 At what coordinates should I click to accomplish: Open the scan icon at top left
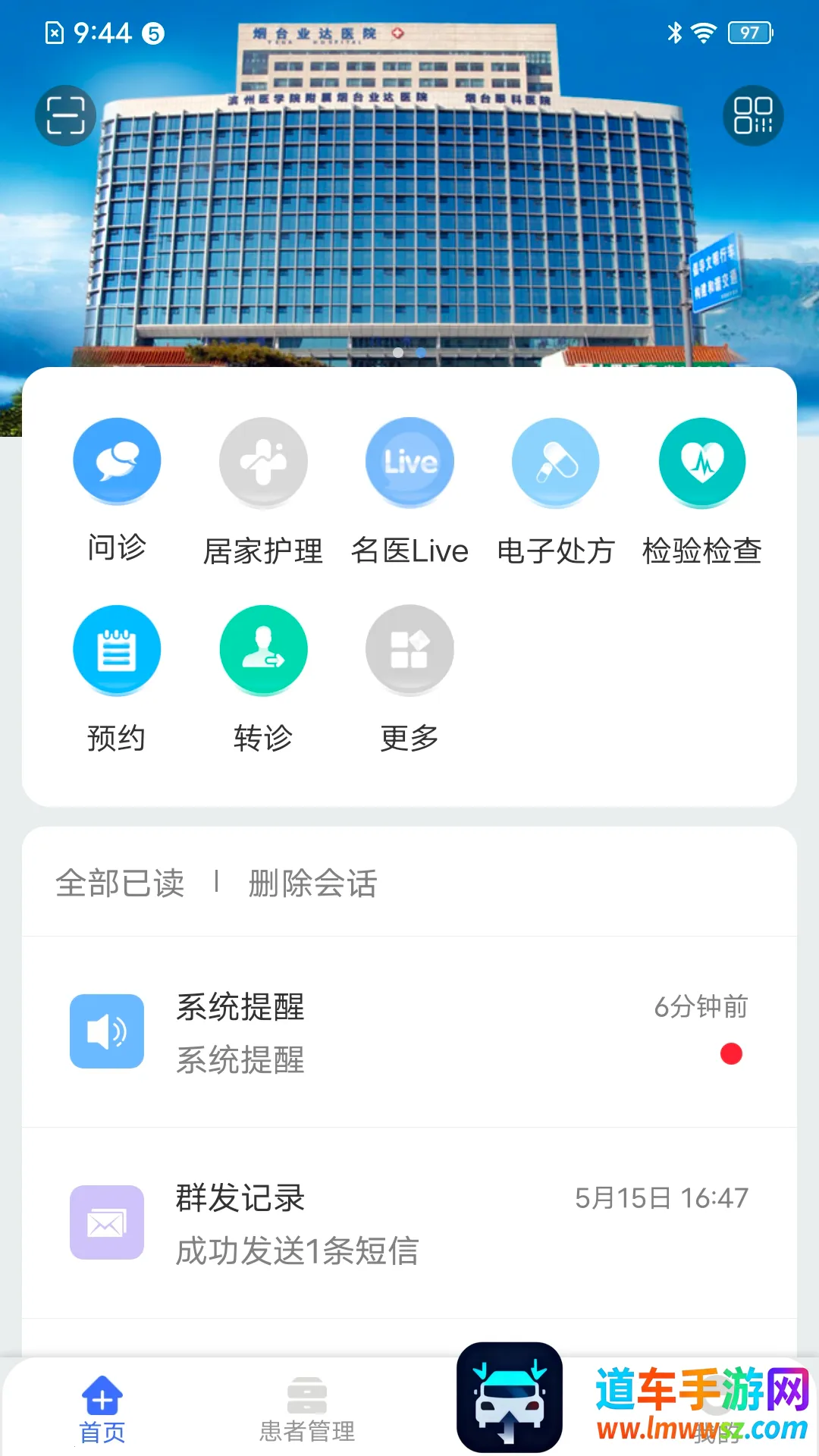tap(65, 115)
